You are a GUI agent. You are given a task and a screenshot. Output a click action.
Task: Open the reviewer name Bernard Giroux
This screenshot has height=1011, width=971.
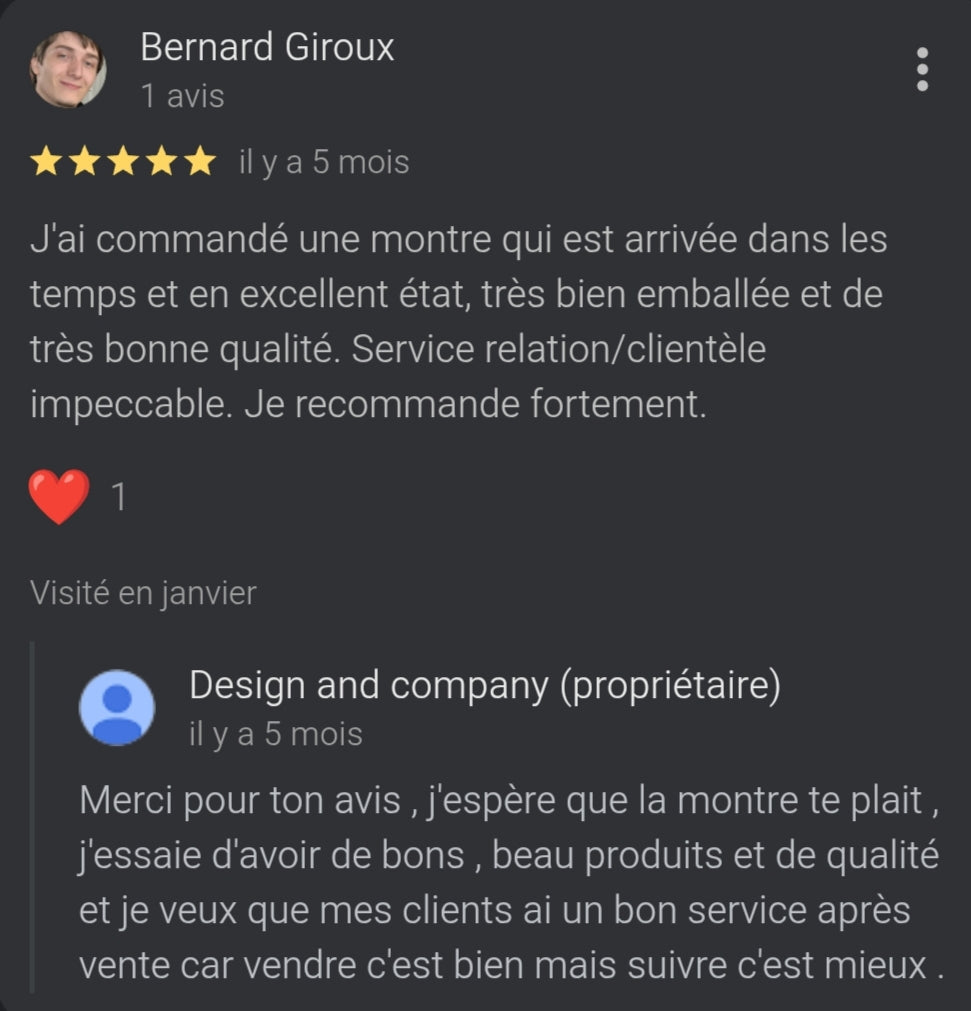[267, 47]
